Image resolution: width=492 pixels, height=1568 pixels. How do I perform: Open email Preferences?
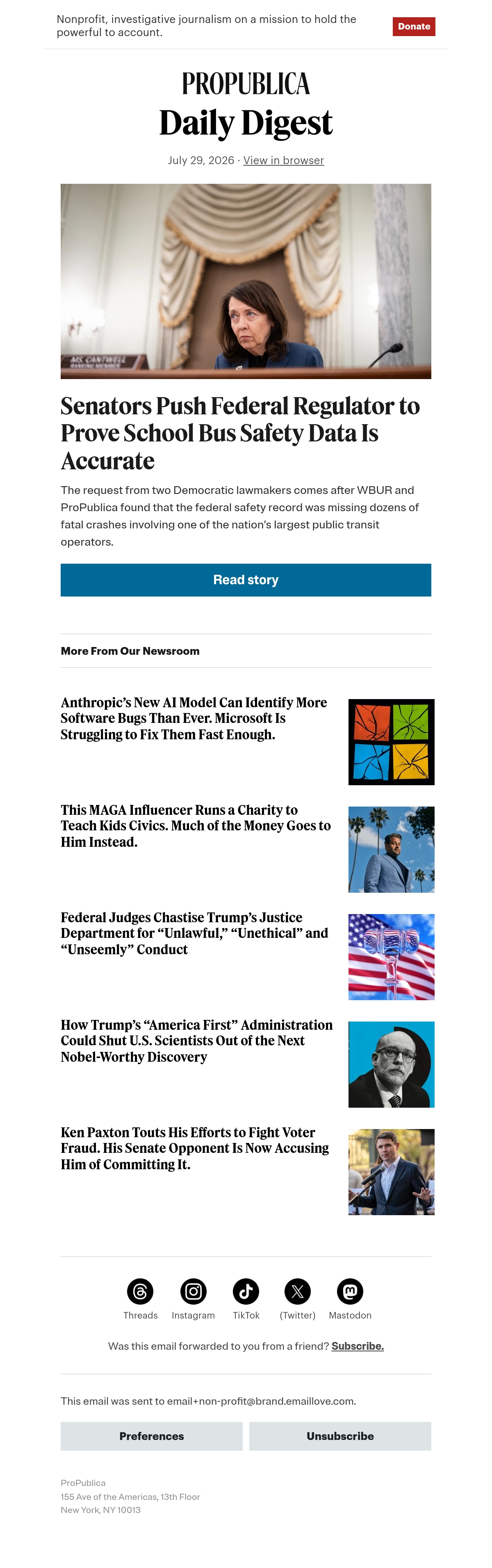151,1436
